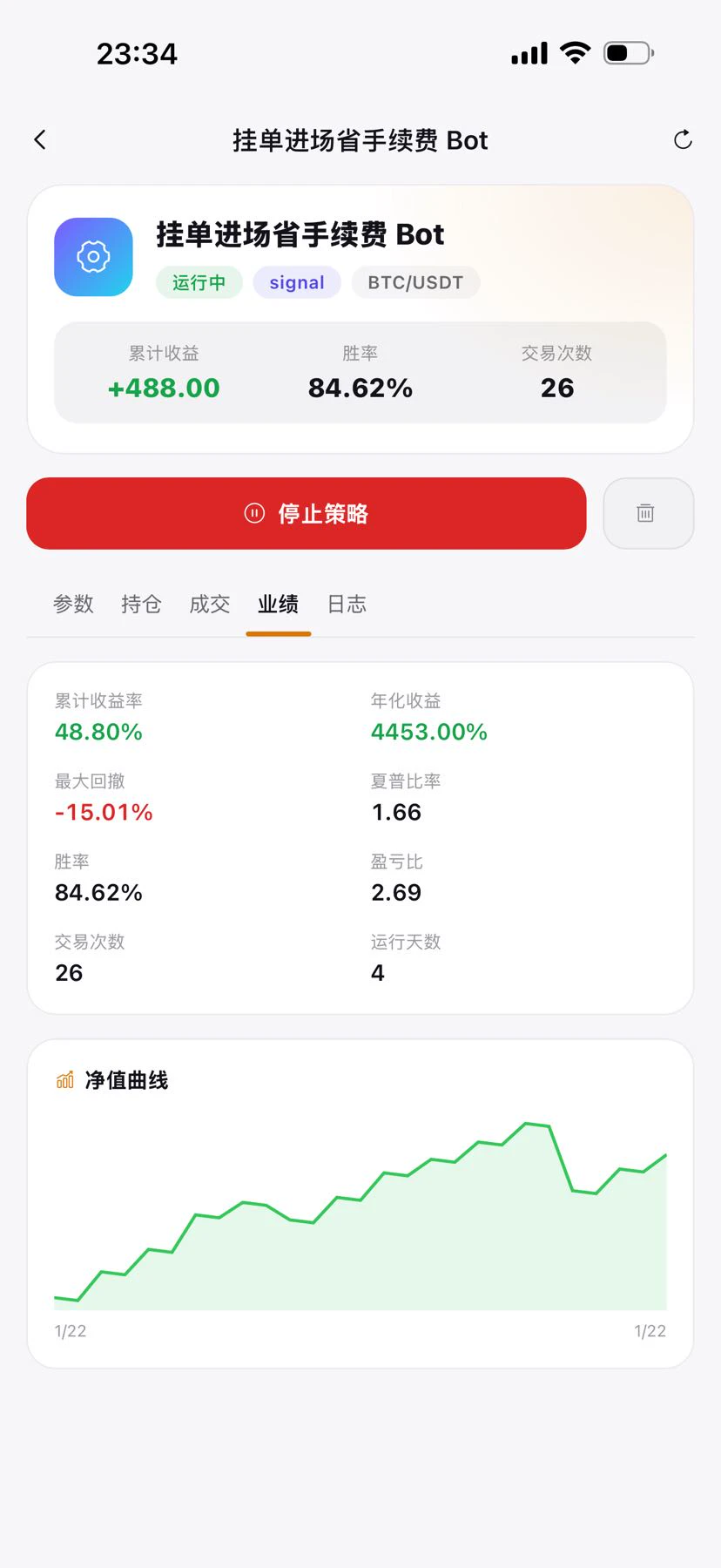Show the 日志 tab
This screenshot has width=721, height=1568.
point(347,604)
